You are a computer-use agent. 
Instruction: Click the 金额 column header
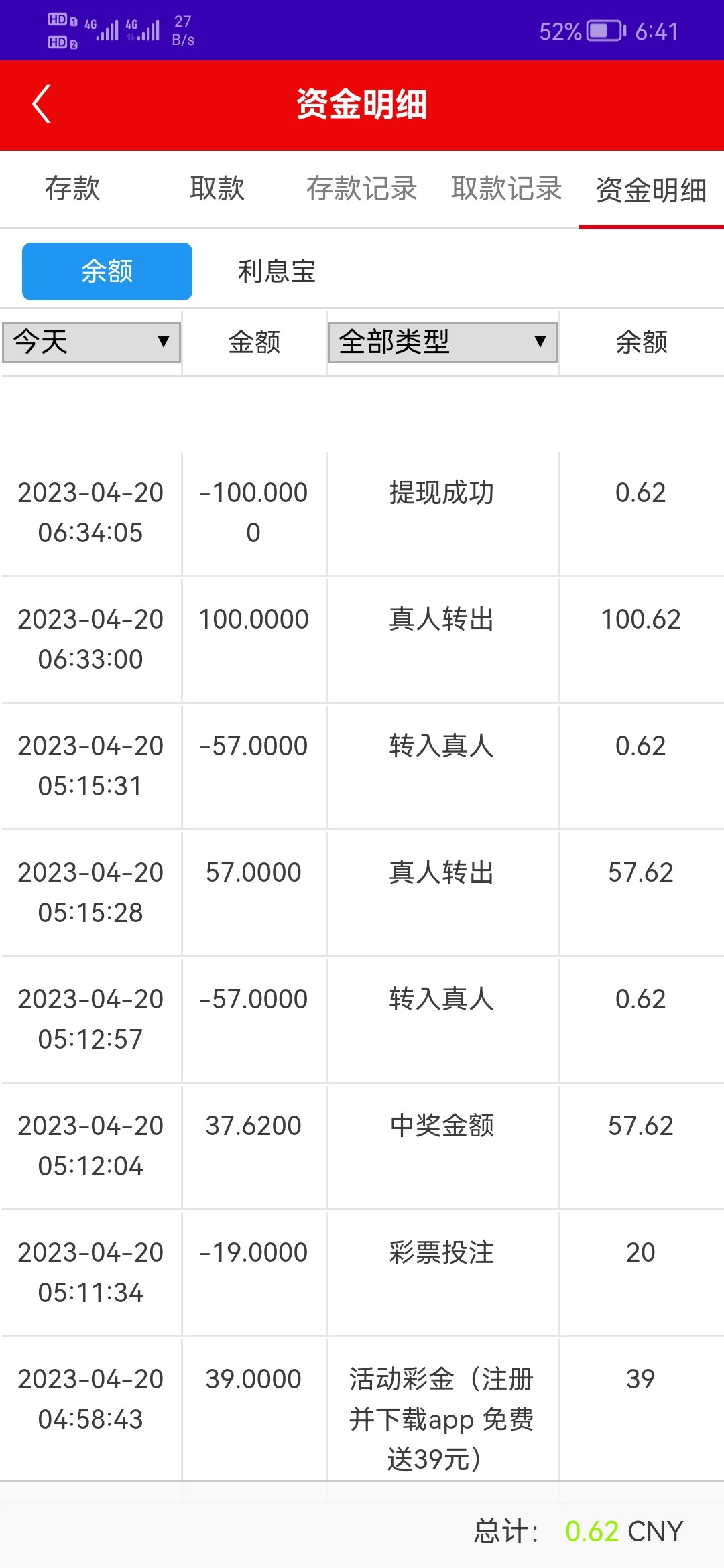point(255,342)
